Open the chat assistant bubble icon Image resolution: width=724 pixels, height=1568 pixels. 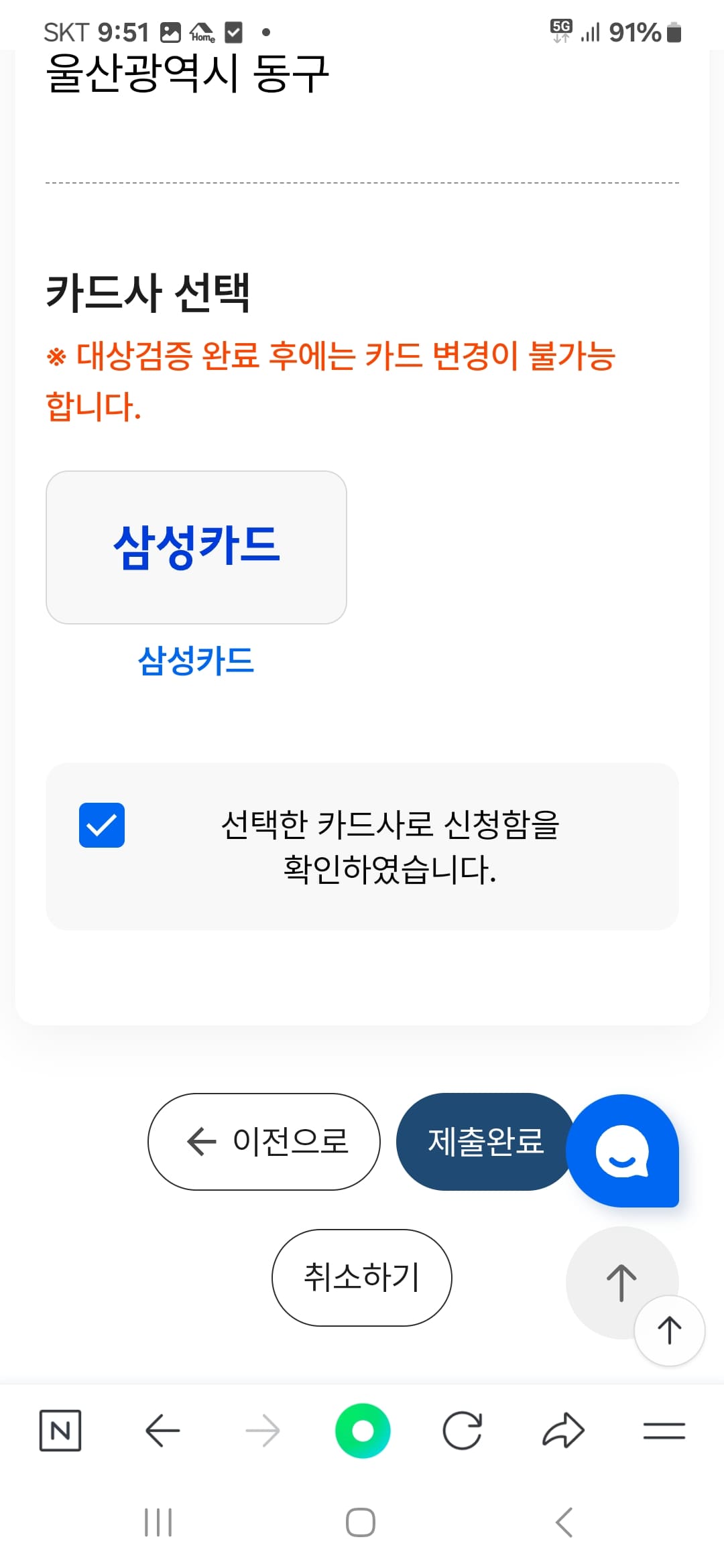coord(622,1149)
